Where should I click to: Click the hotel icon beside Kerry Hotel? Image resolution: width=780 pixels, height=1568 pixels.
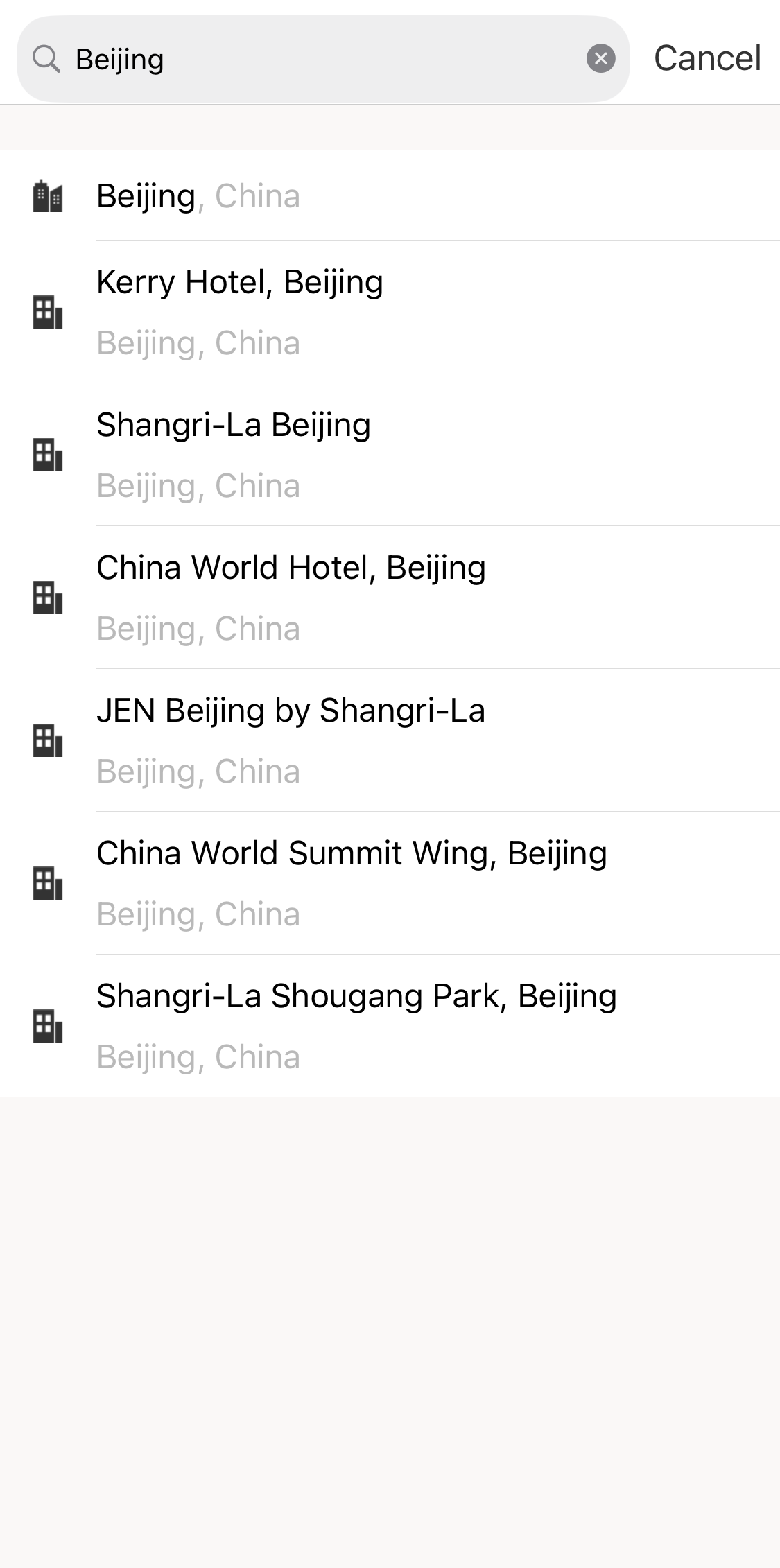click(47, 311)
